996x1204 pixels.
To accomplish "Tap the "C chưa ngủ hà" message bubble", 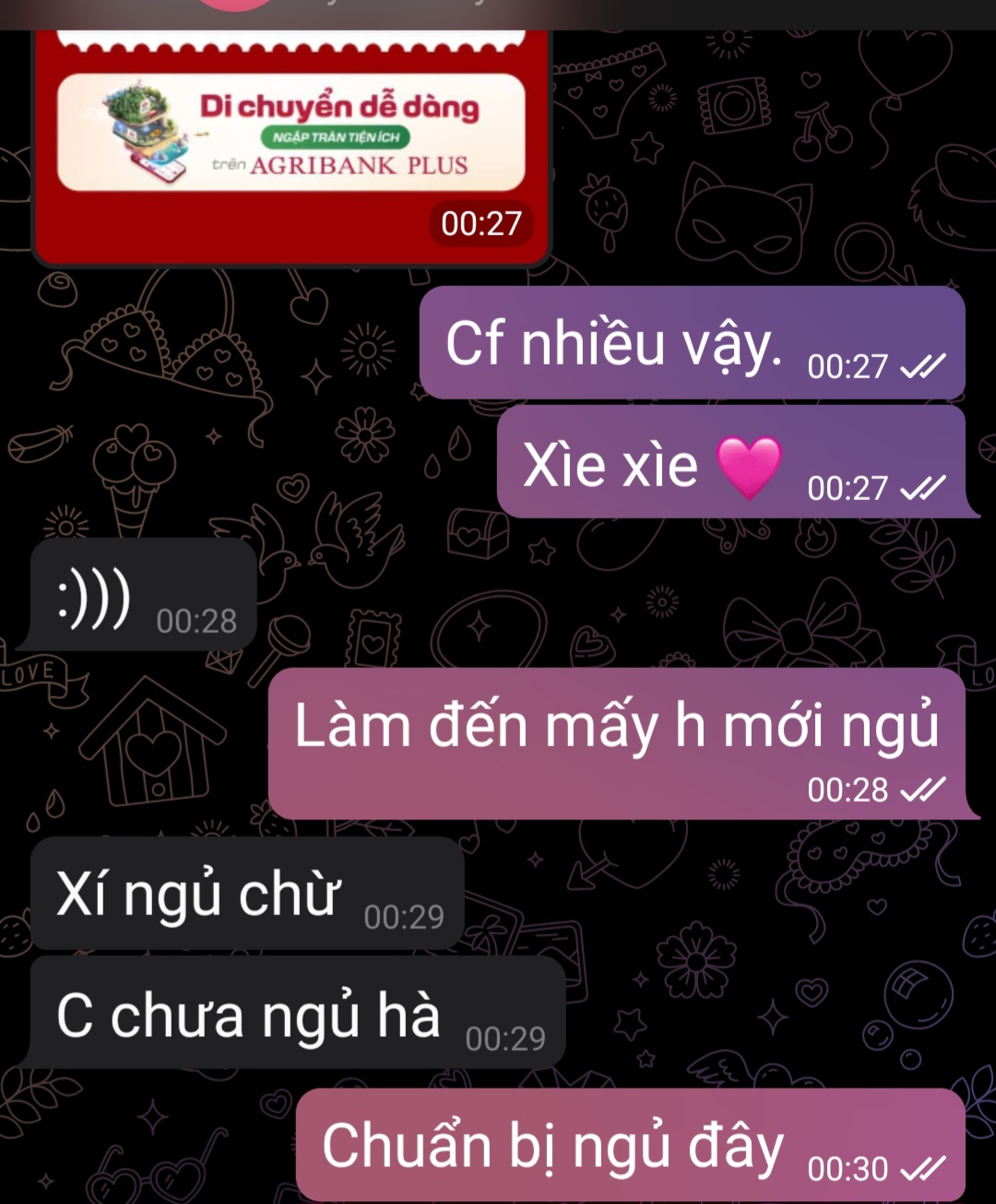I will pos(295,1015).
